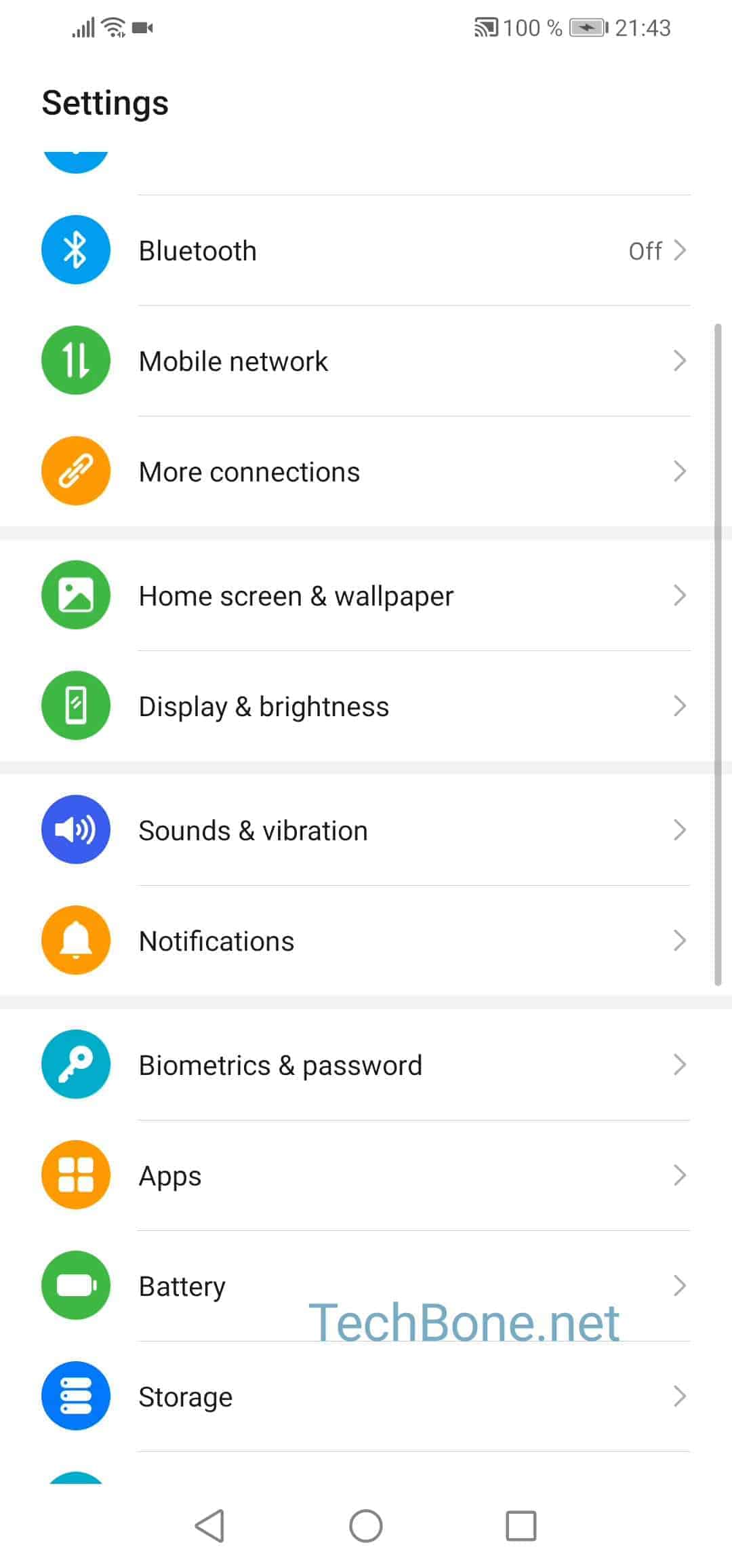Tap the orange More connections link icon
Screen dimensions: 732x1568
(x=75, y=471)
